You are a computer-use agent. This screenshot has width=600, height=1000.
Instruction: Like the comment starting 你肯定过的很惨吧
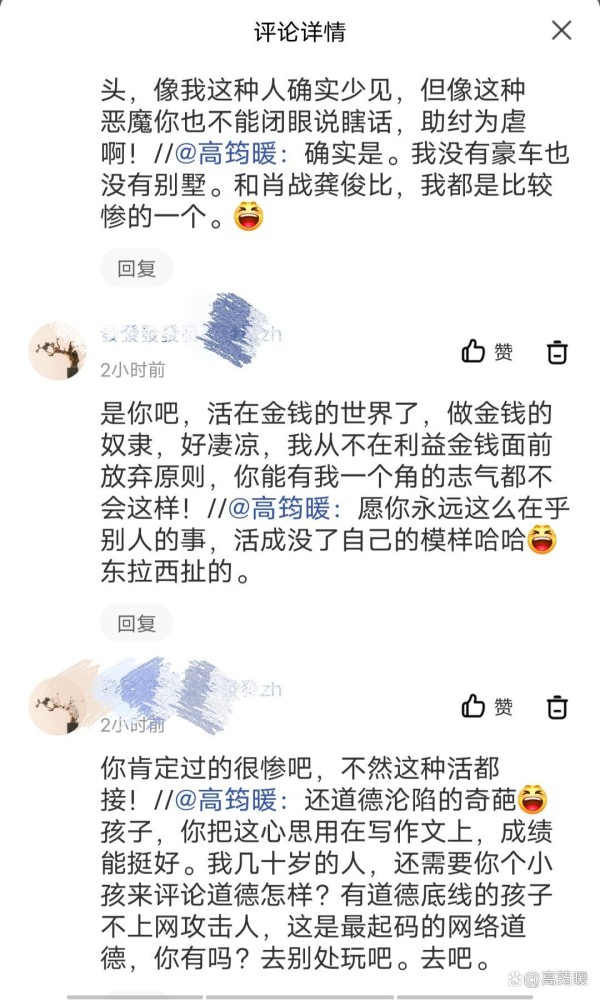tap(487, 707)
